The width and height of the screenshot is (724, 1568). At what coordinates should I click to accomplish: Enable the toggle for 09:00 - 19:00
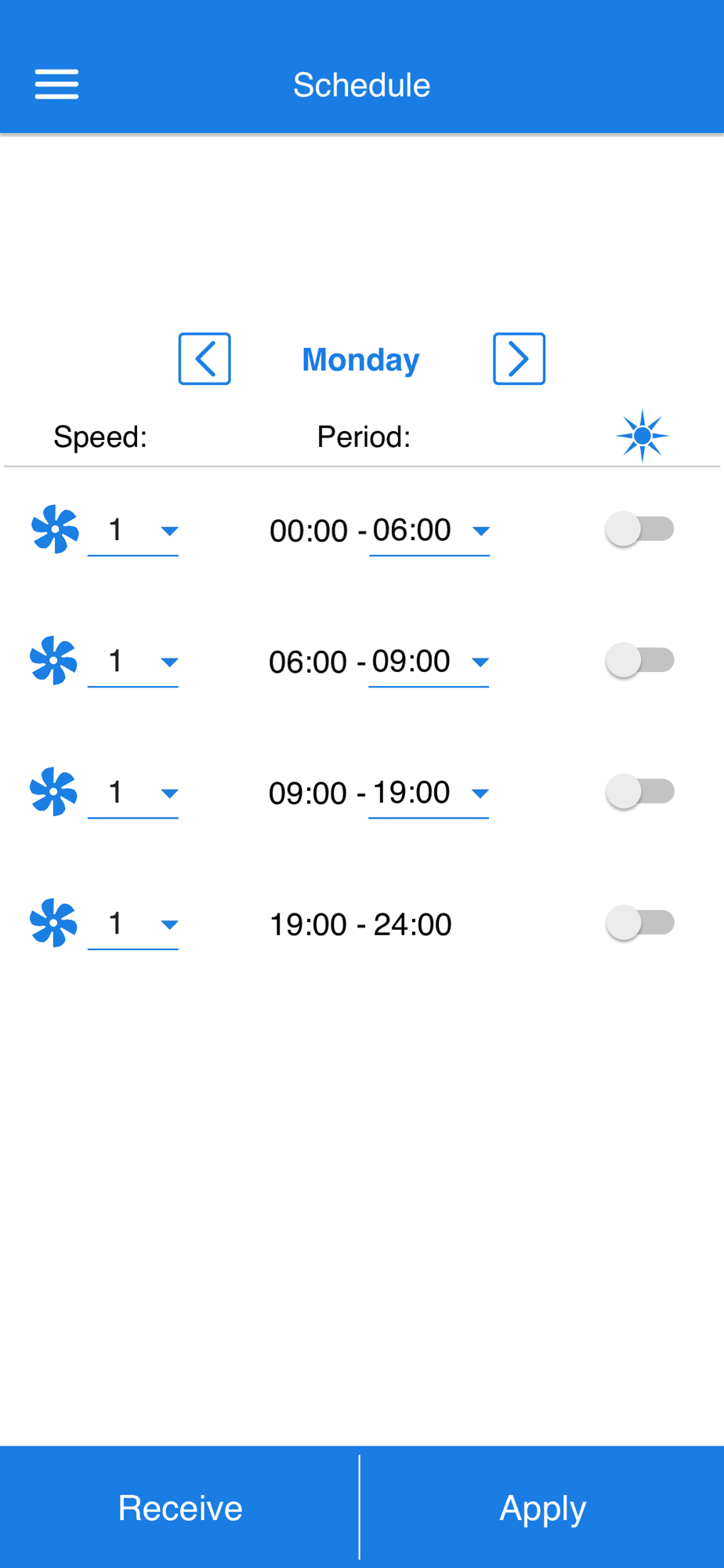639,791
